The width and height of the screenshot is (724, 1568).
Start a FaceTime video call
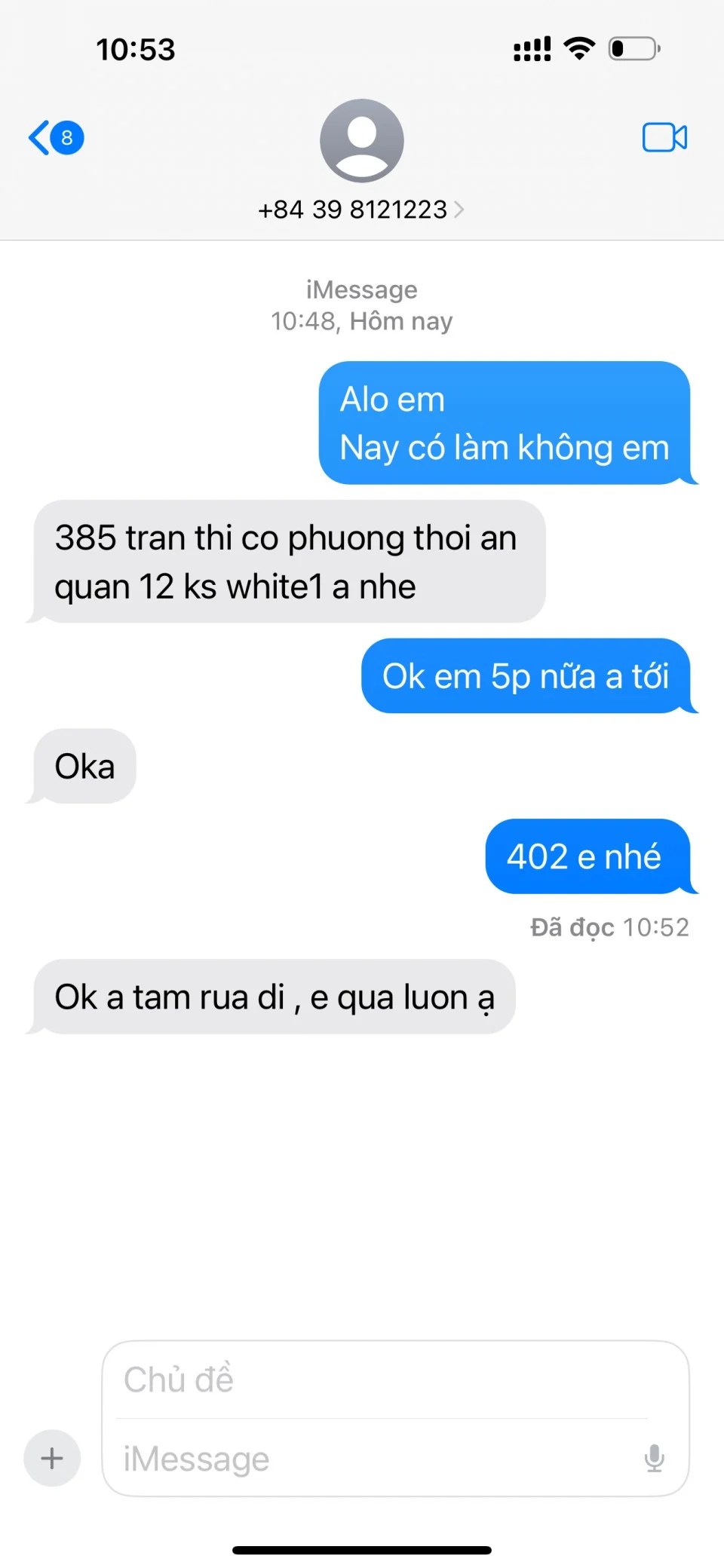pyautogui.click(x=664, y=138)
